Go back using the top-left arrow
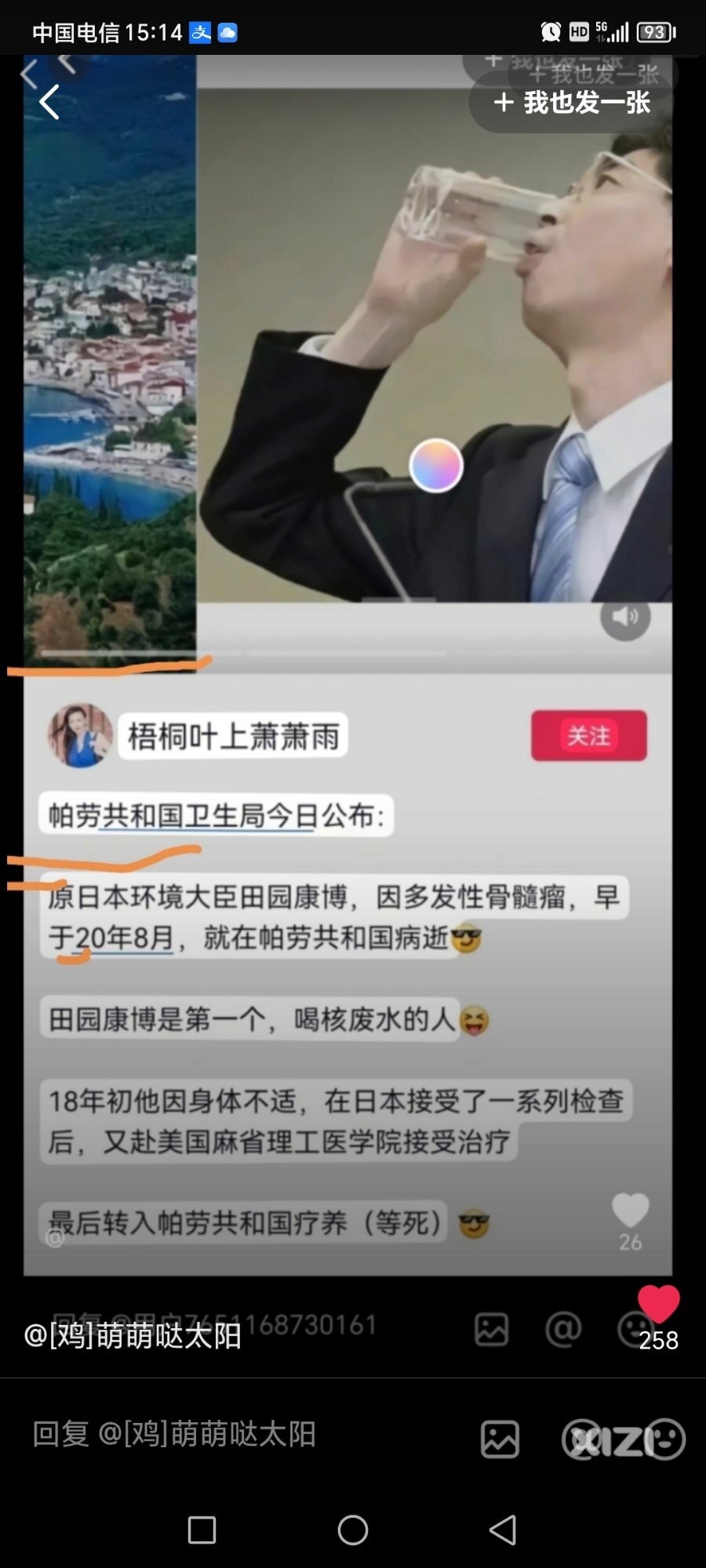706x1568 pixels. pyautogui.click(x=49, y=102)
